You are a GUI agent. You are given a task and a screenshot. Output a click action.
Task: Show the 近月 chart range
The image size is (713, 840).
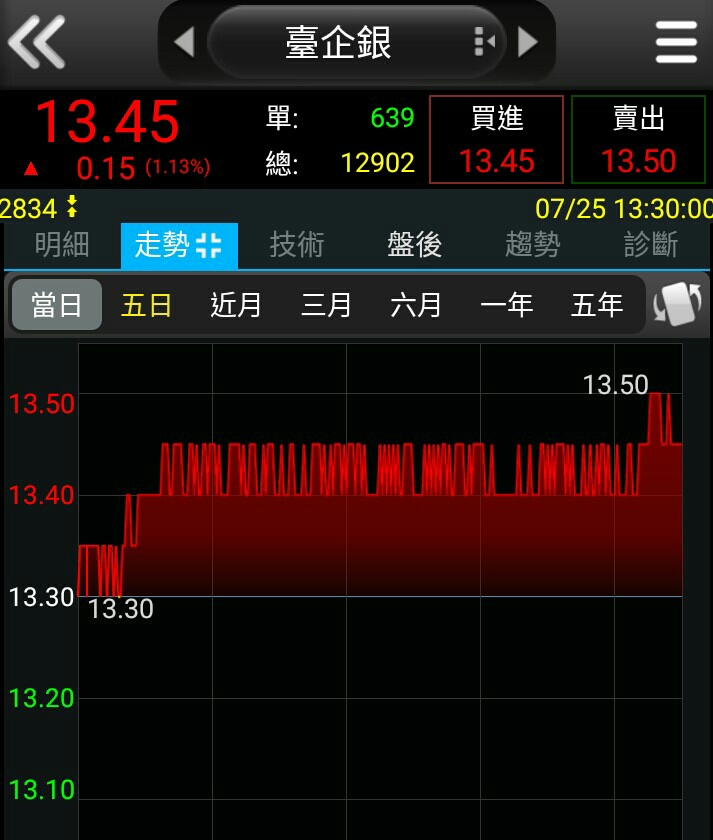(237, 305)
